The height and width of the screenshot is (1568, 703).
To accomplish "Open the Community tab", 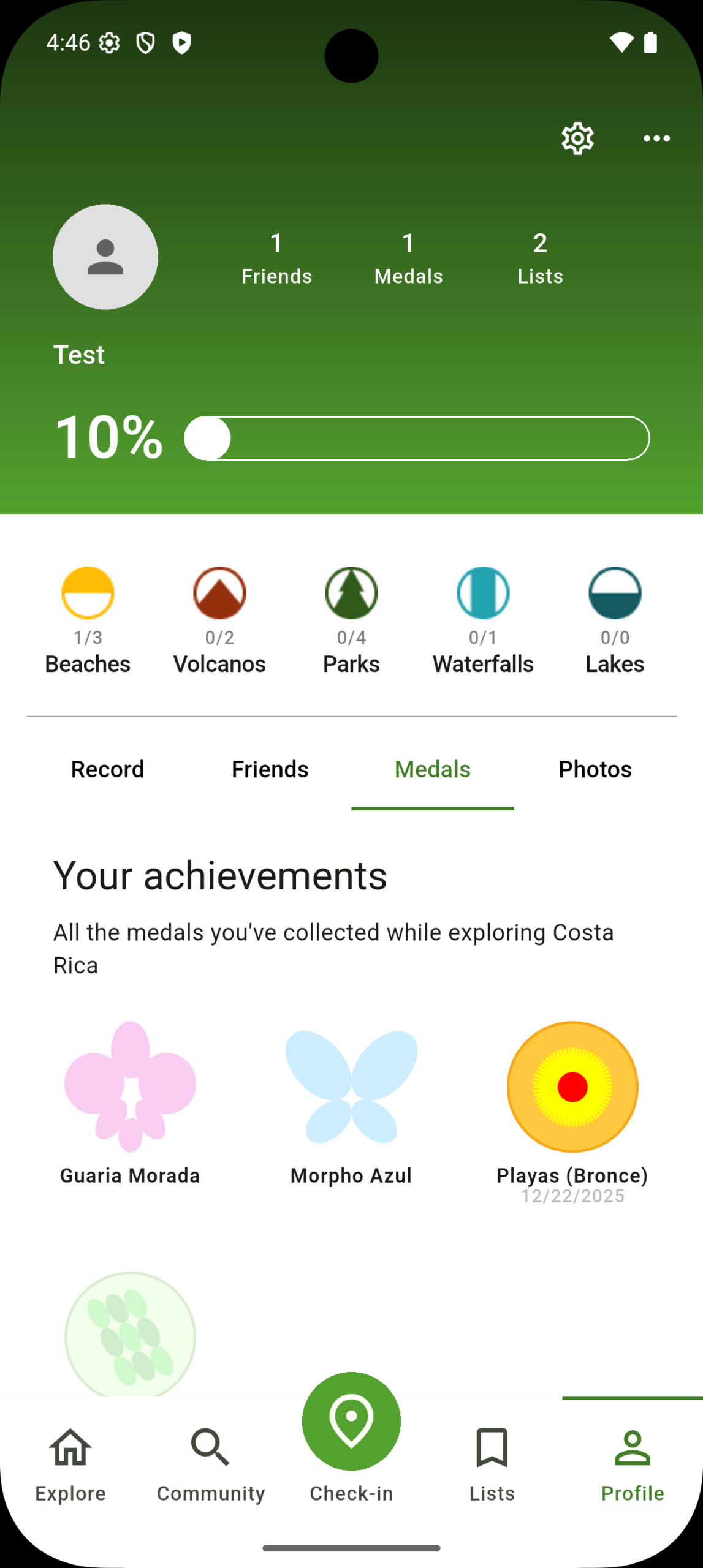I will coord(211,1464).
